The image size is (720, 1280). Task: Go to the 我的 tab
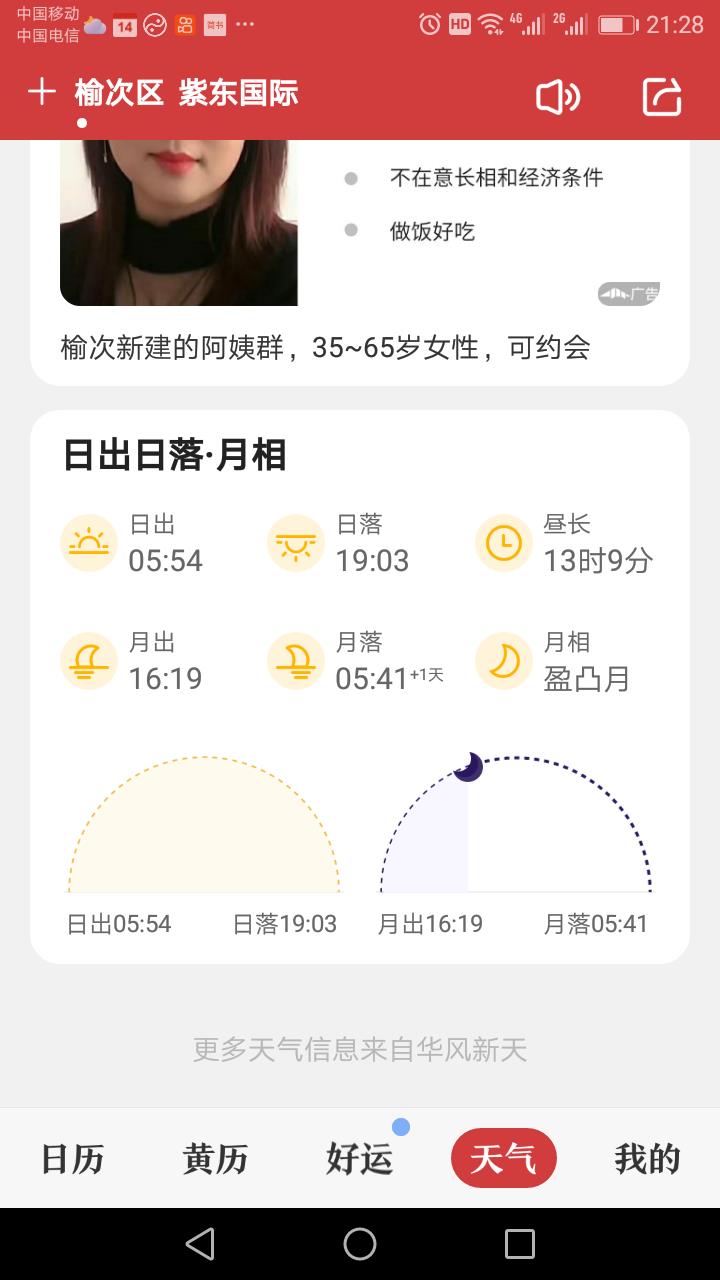coord(647,1159)
